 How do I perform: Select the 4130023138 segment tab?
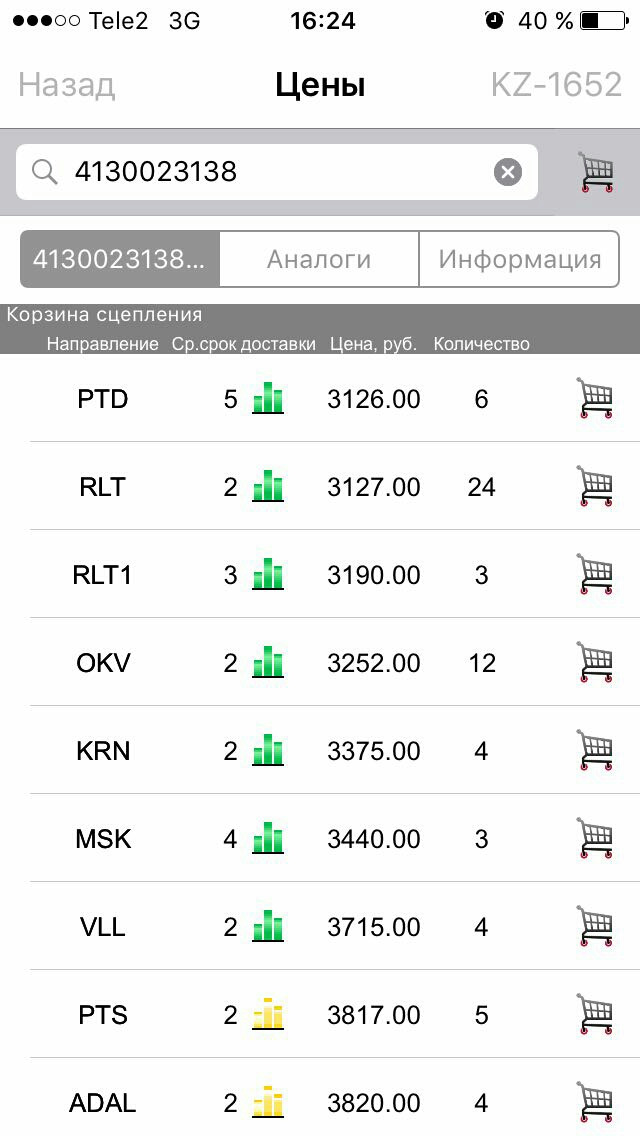pos(120,260)
